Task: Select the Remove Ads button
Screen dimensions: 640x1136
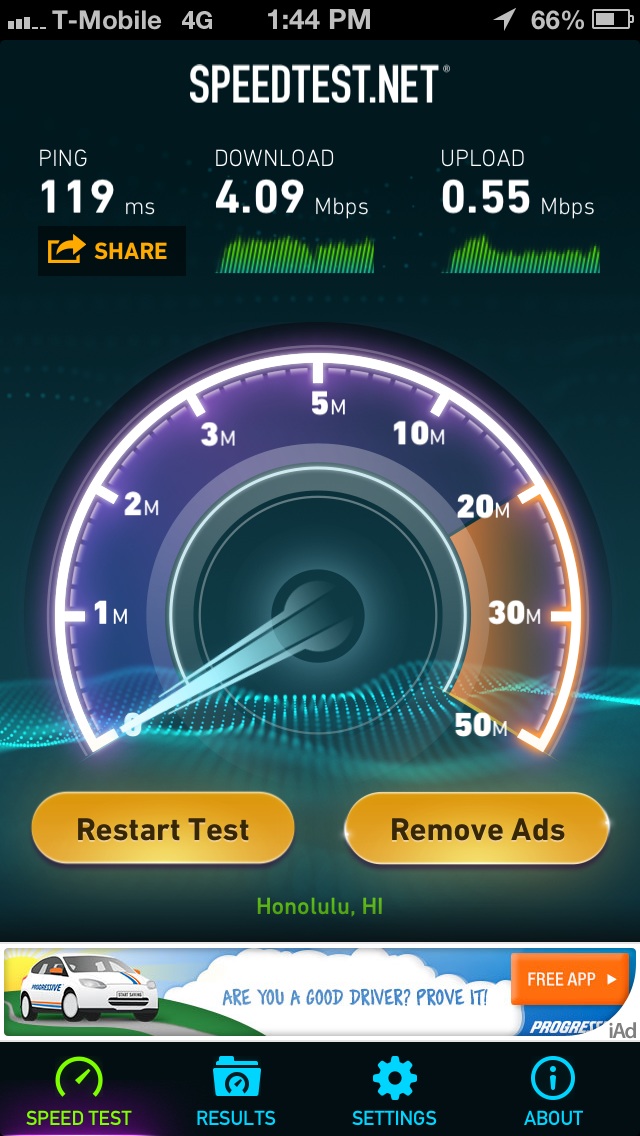Action: (x=477, y=829)
